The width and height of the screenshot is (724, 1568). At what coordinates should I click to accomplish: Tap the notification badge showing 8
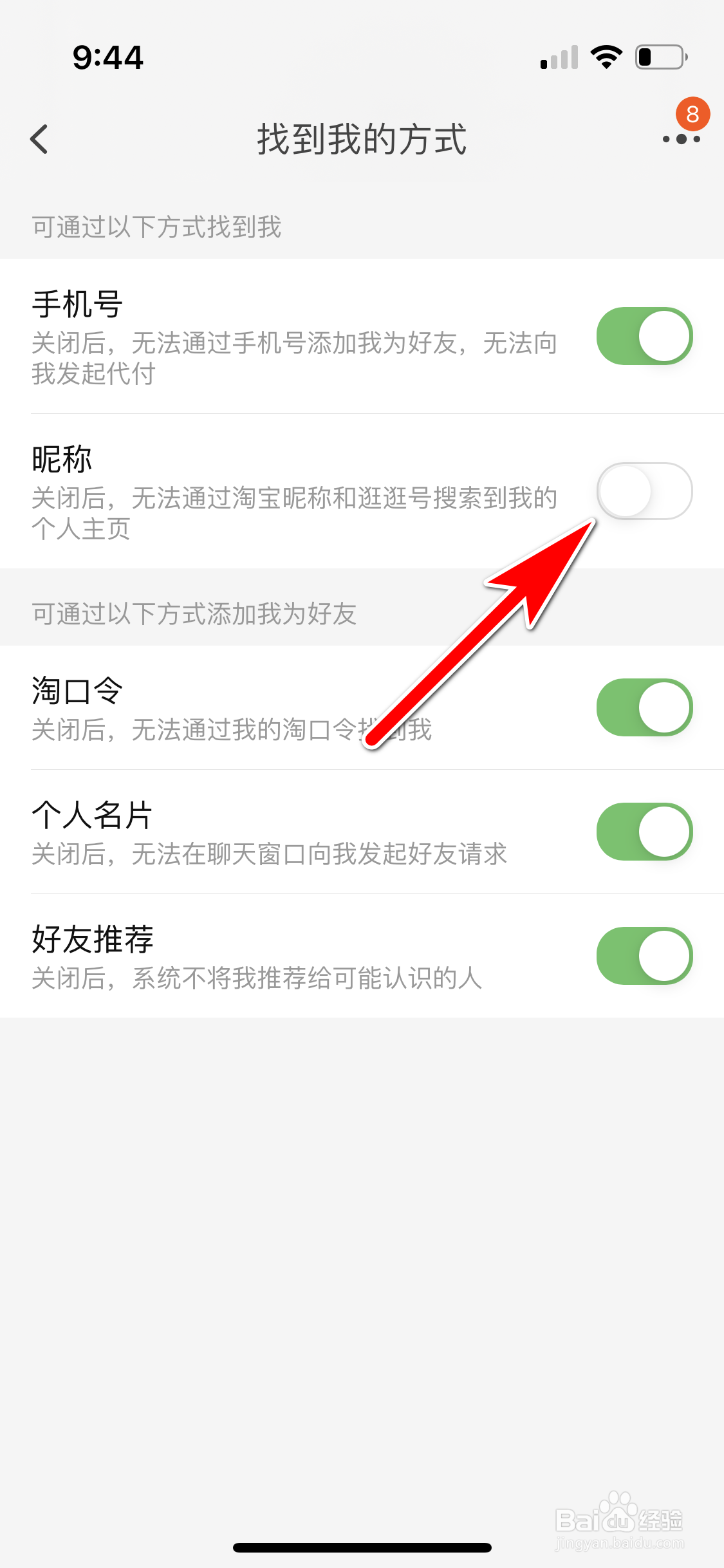point(692,115)
